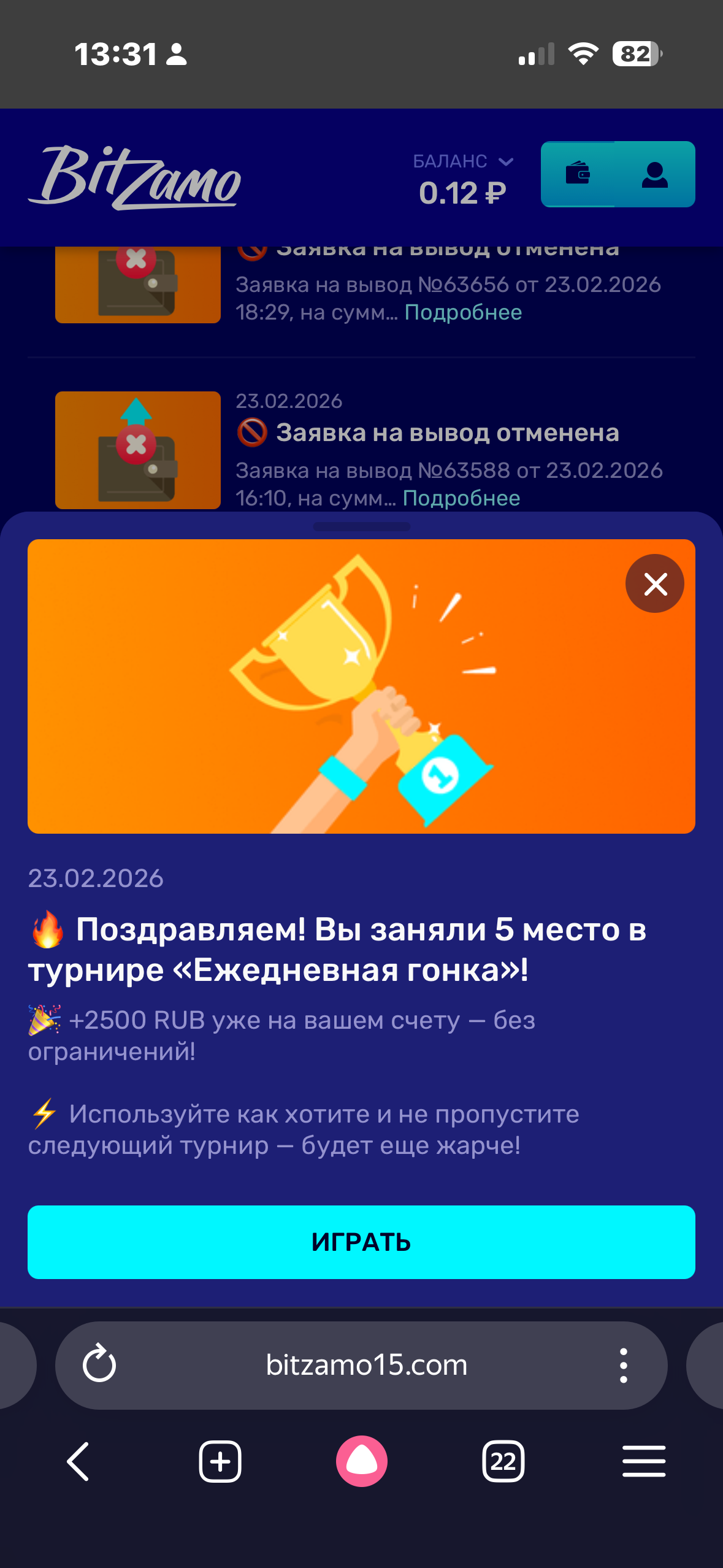Open Подробнее for withdrawal №63656
This screenshot has width=723, height=1568.
coord(463,312)
